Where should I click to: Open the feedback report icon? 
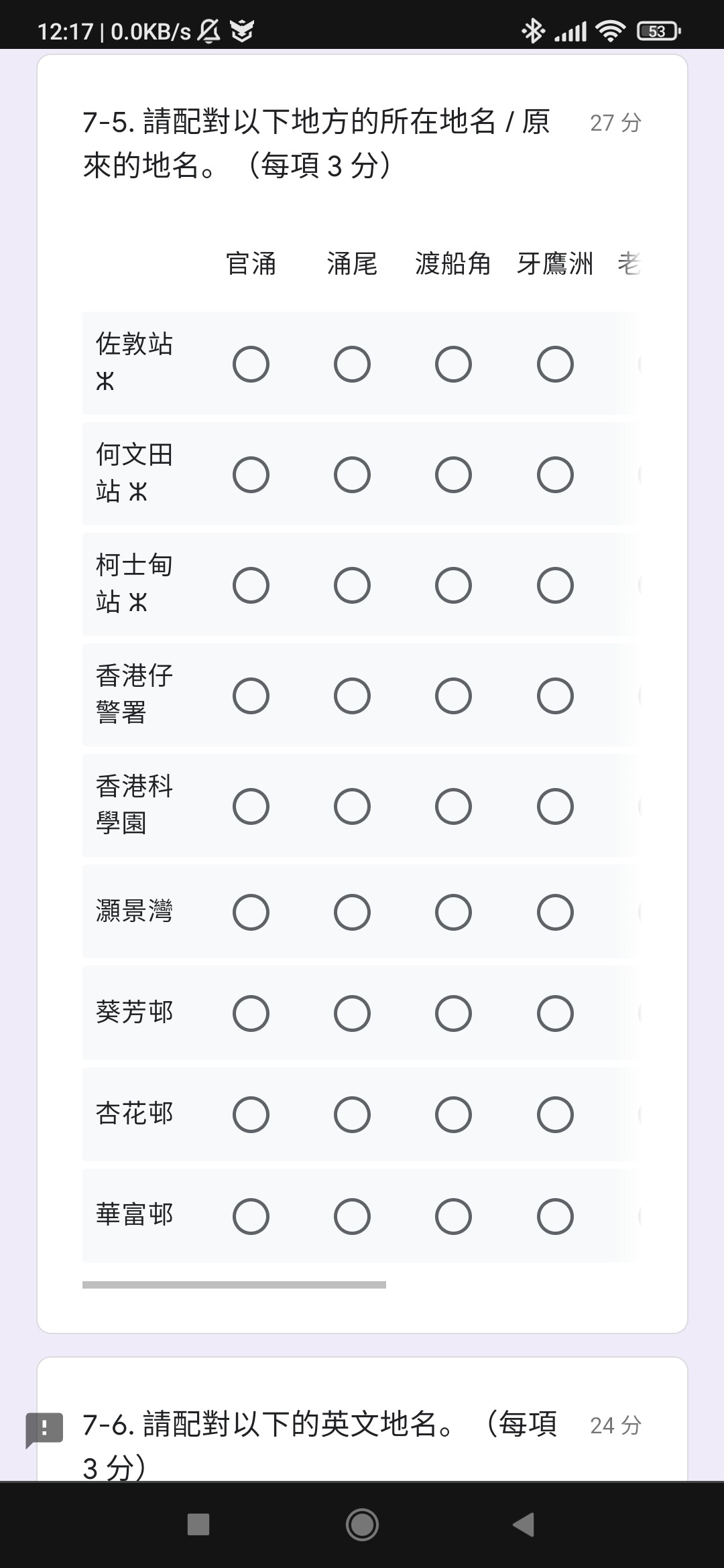44,1429
